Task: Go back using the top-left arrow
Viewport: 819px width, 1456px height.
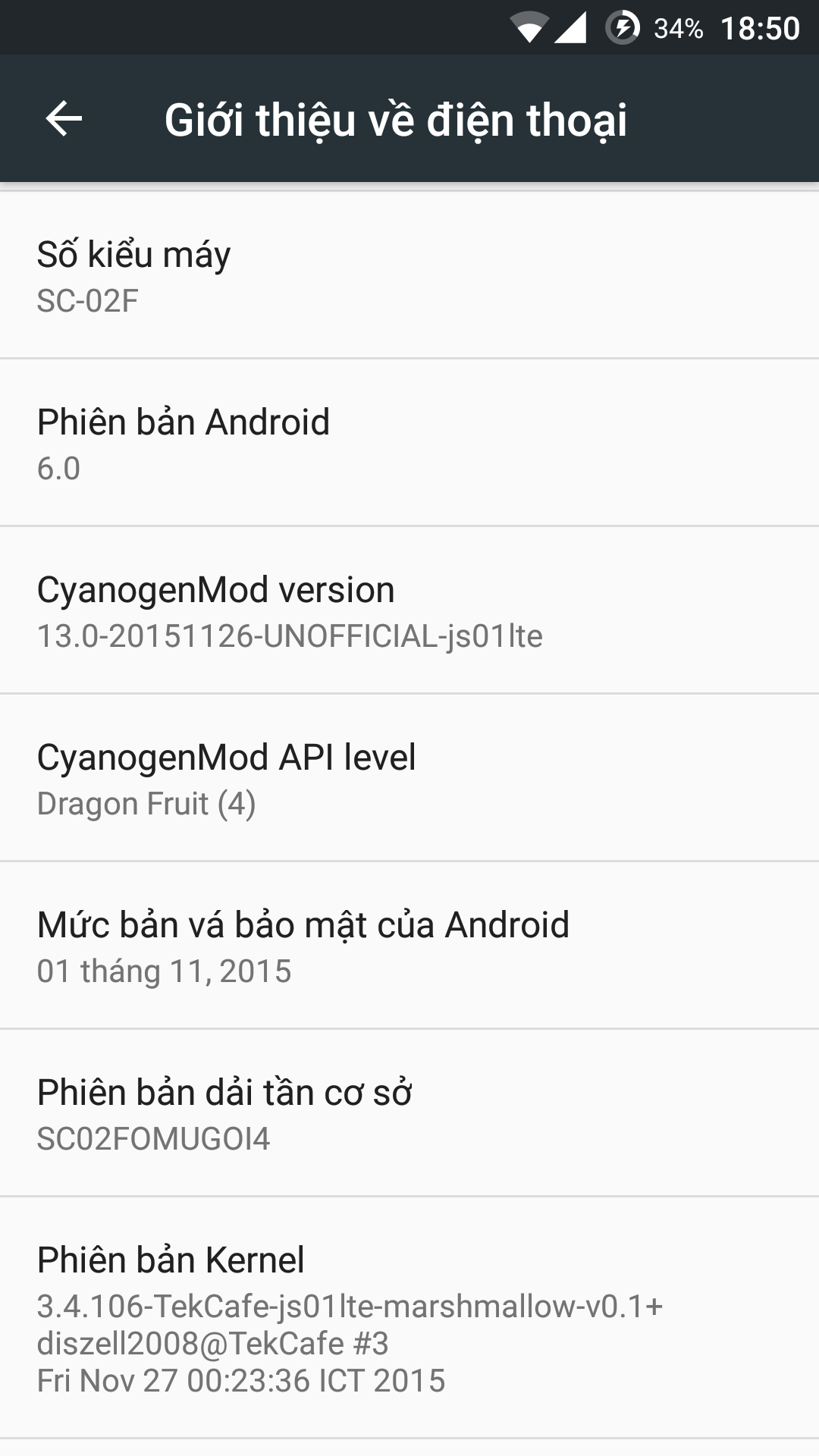Action: point(64,119)
